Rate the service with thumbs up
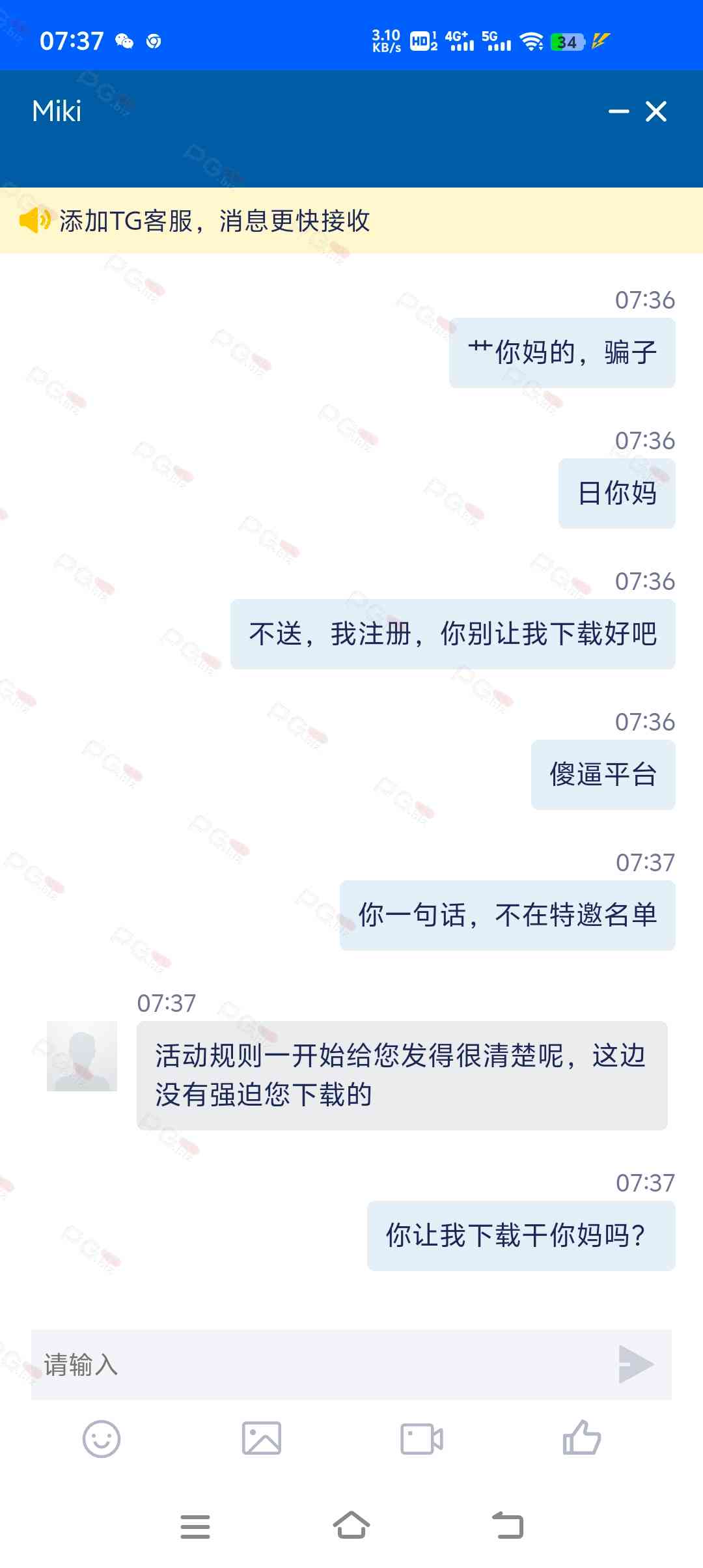This screenshot has width=703, height=1568. coord(581,1438)
